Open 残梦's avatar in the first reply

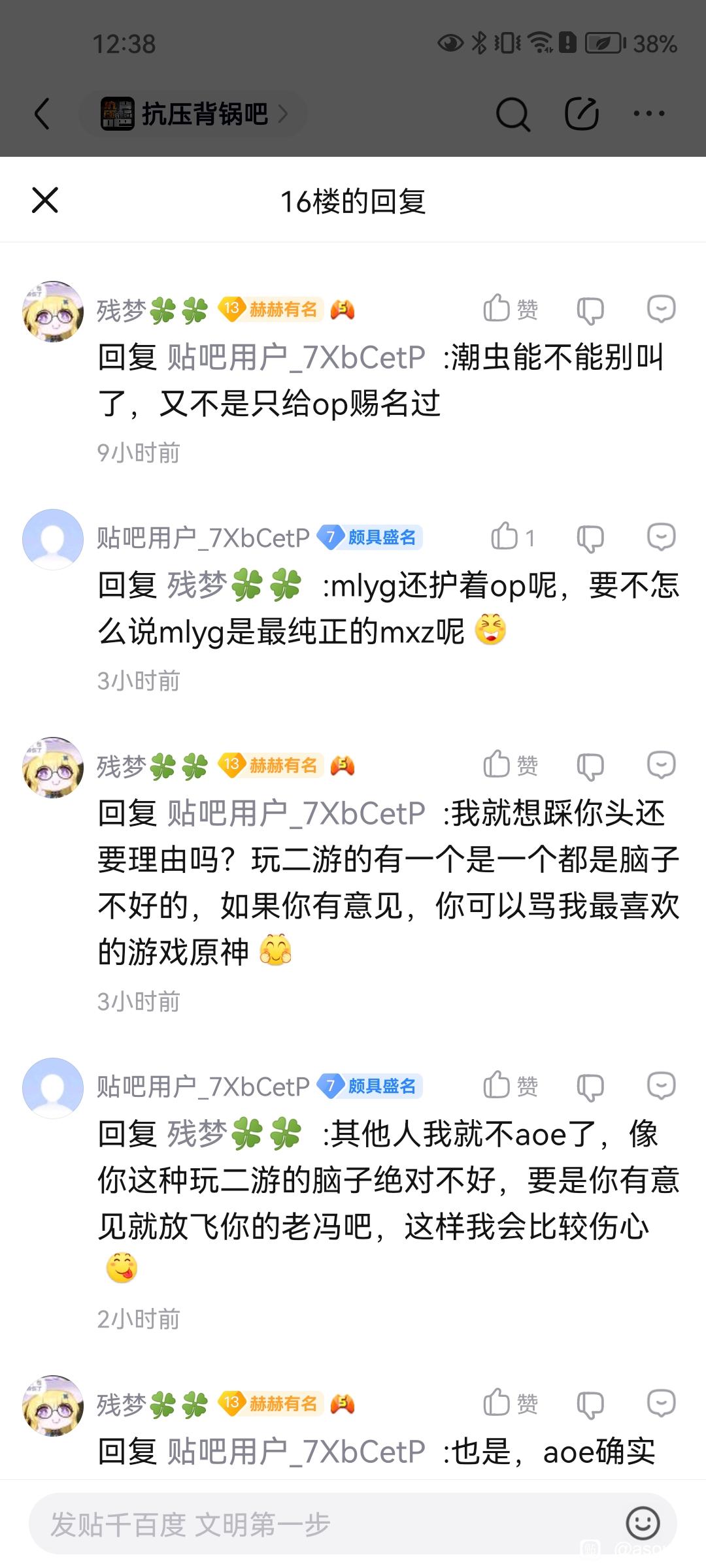point(53,312)
